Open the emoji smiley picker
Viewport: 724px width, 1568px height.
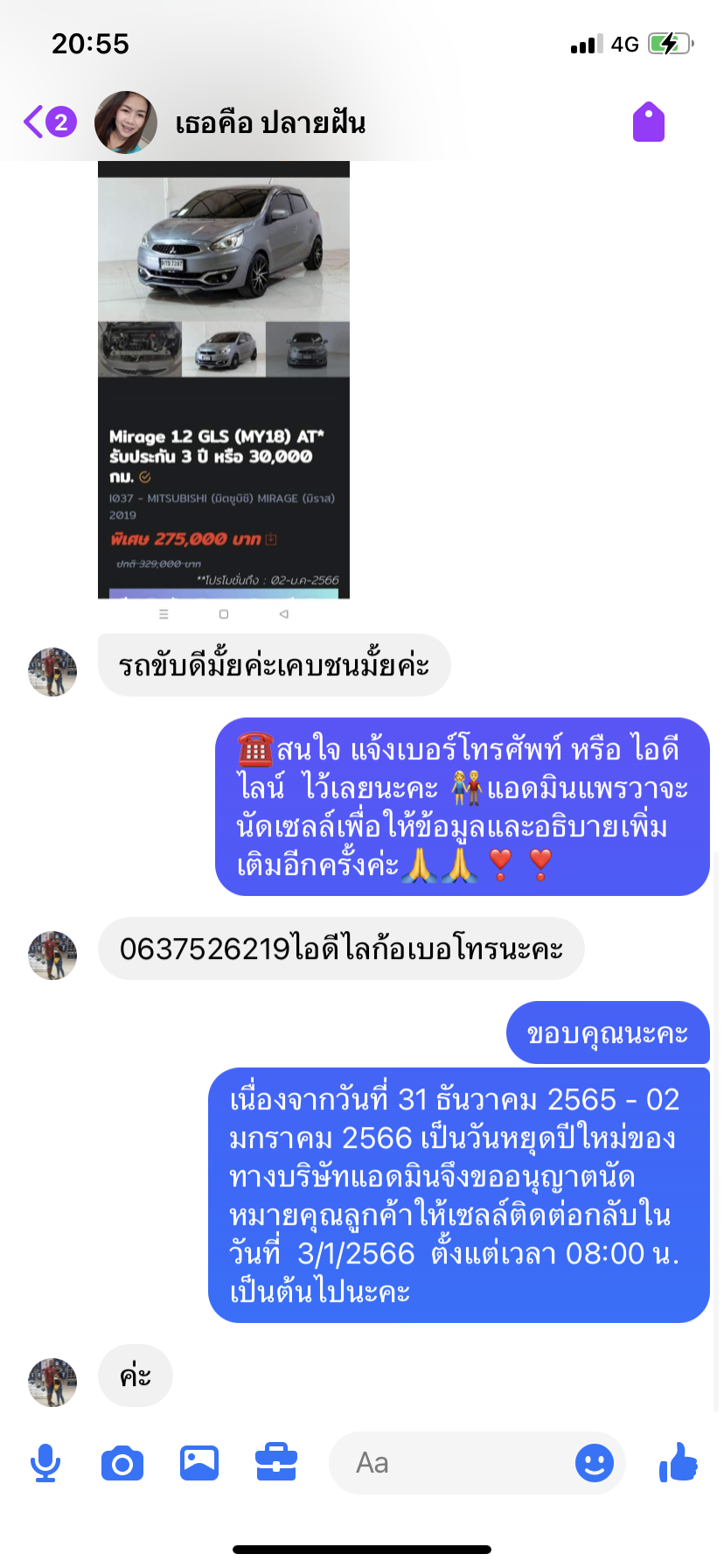(x=595, y=1463)
